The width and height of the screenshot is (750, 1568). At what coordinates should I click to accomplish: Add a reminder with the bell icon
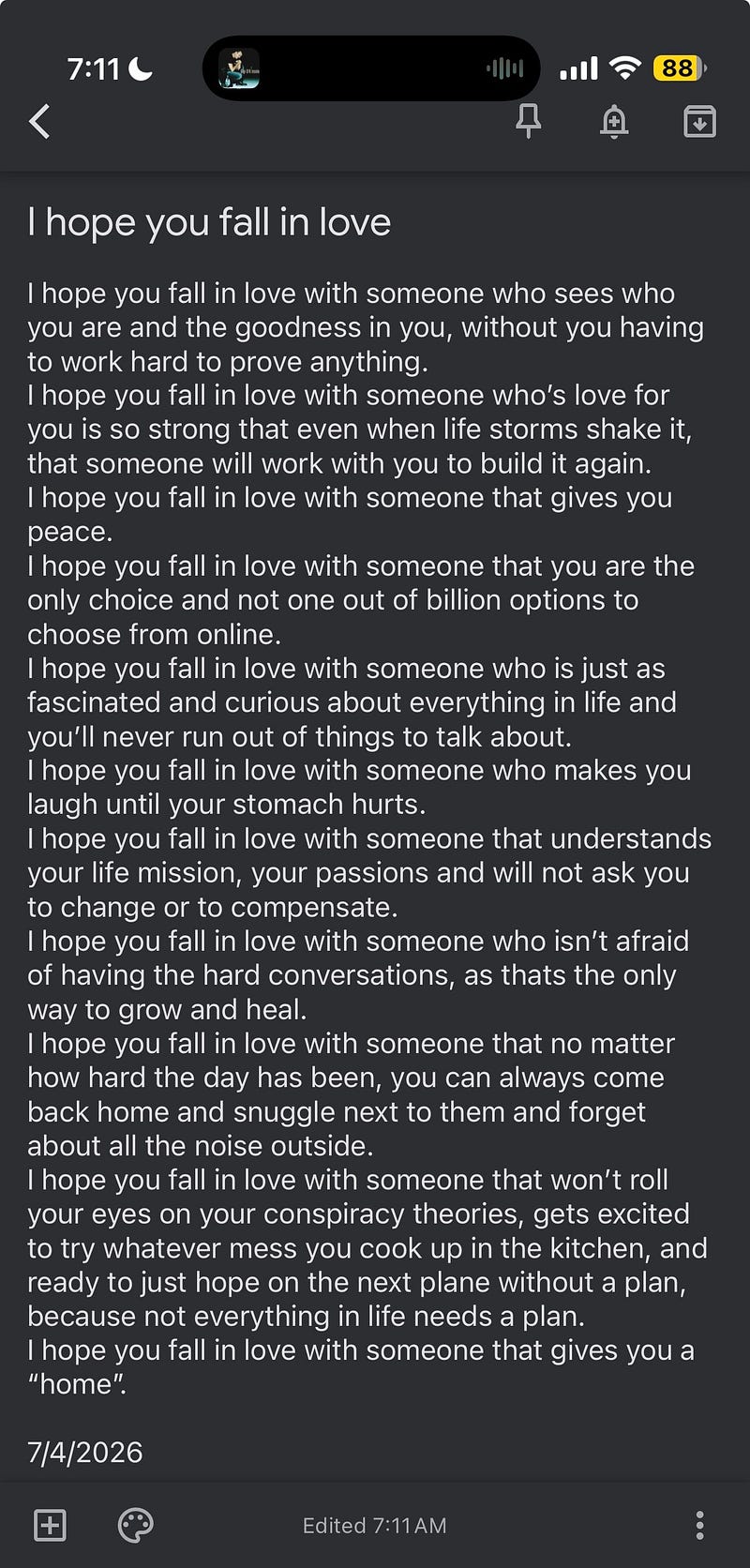(x=614, y=122)
